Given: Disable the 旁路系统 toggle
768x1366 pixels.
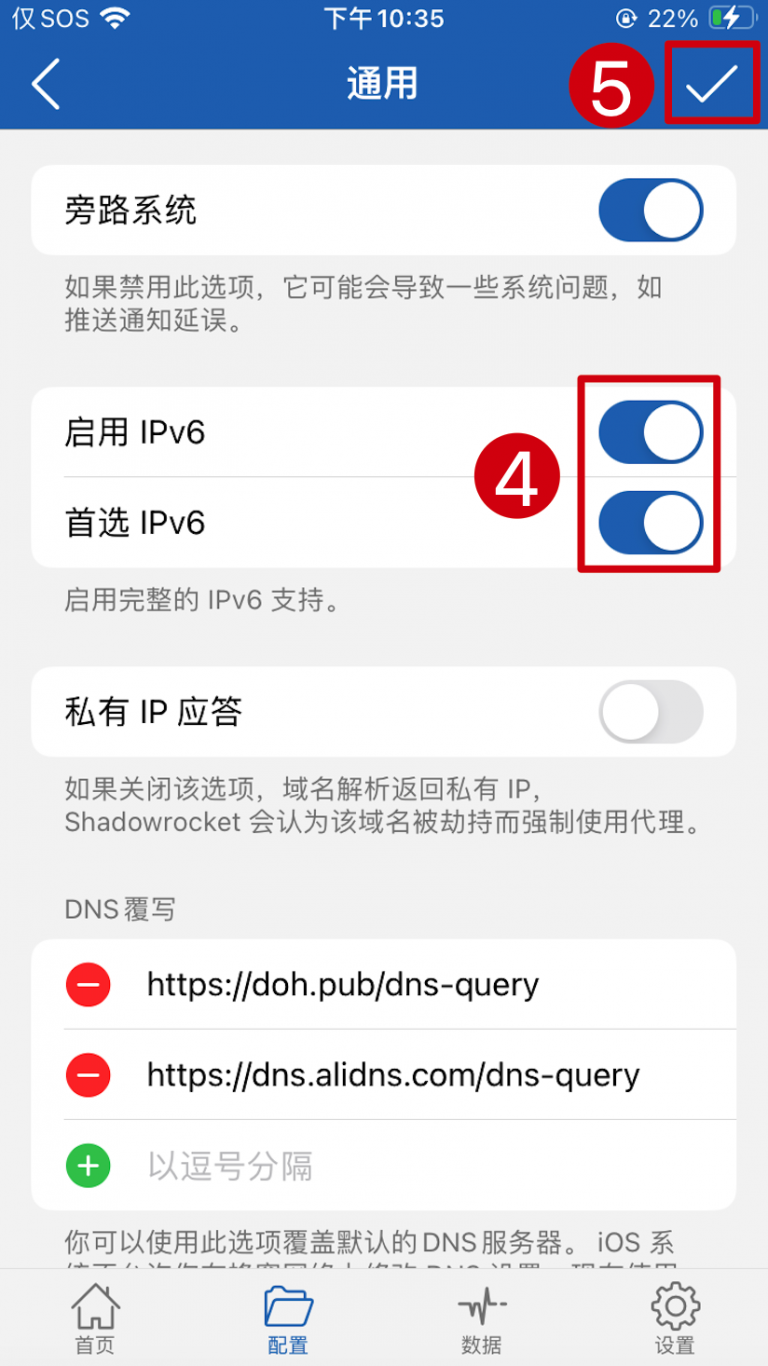Looking at the screenshot, I should [x=650, y=210].
